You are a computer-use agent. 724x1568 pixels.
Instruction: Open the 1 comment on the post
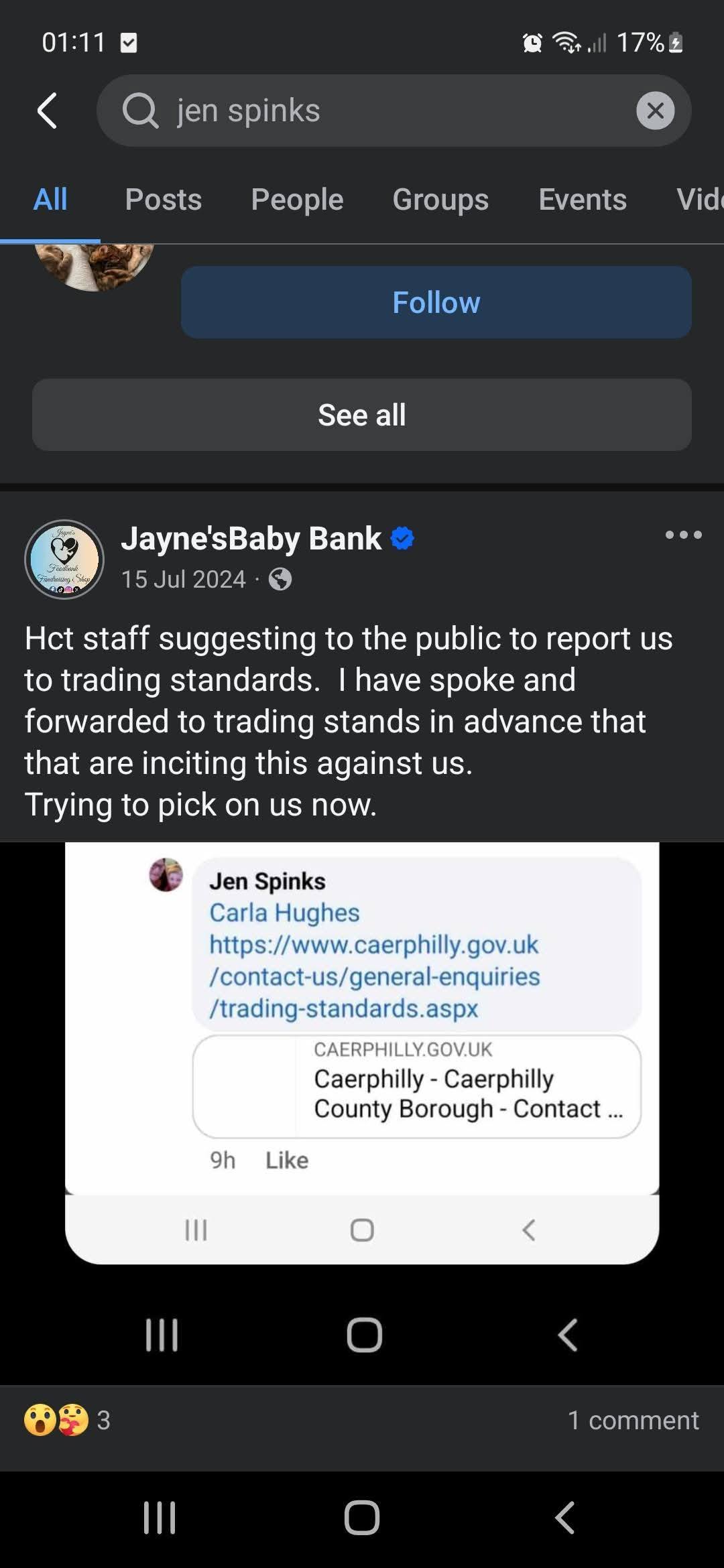tap(633, 1420)
